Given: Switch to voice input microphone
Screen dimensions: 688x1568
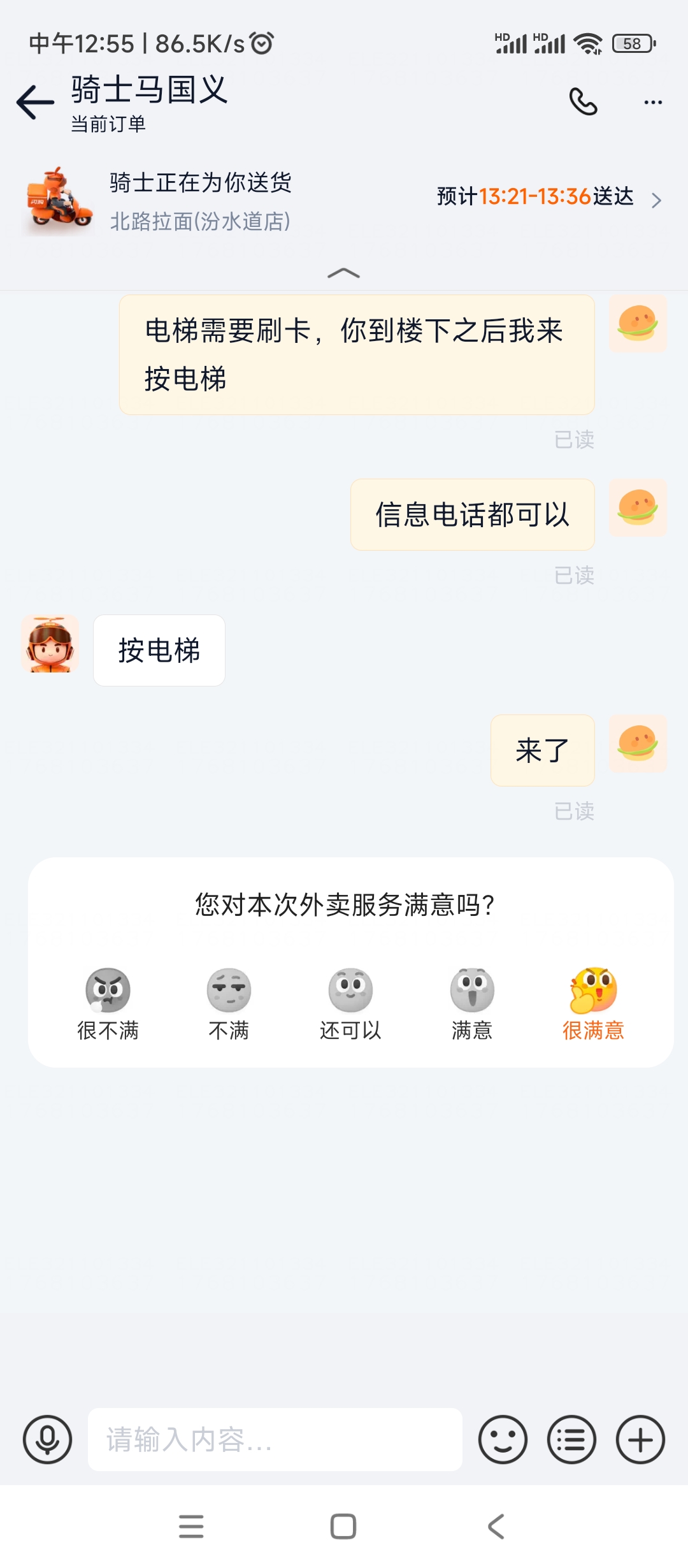Looking at the screenshot, I should pyautogui.click(x=48, y=1439).
